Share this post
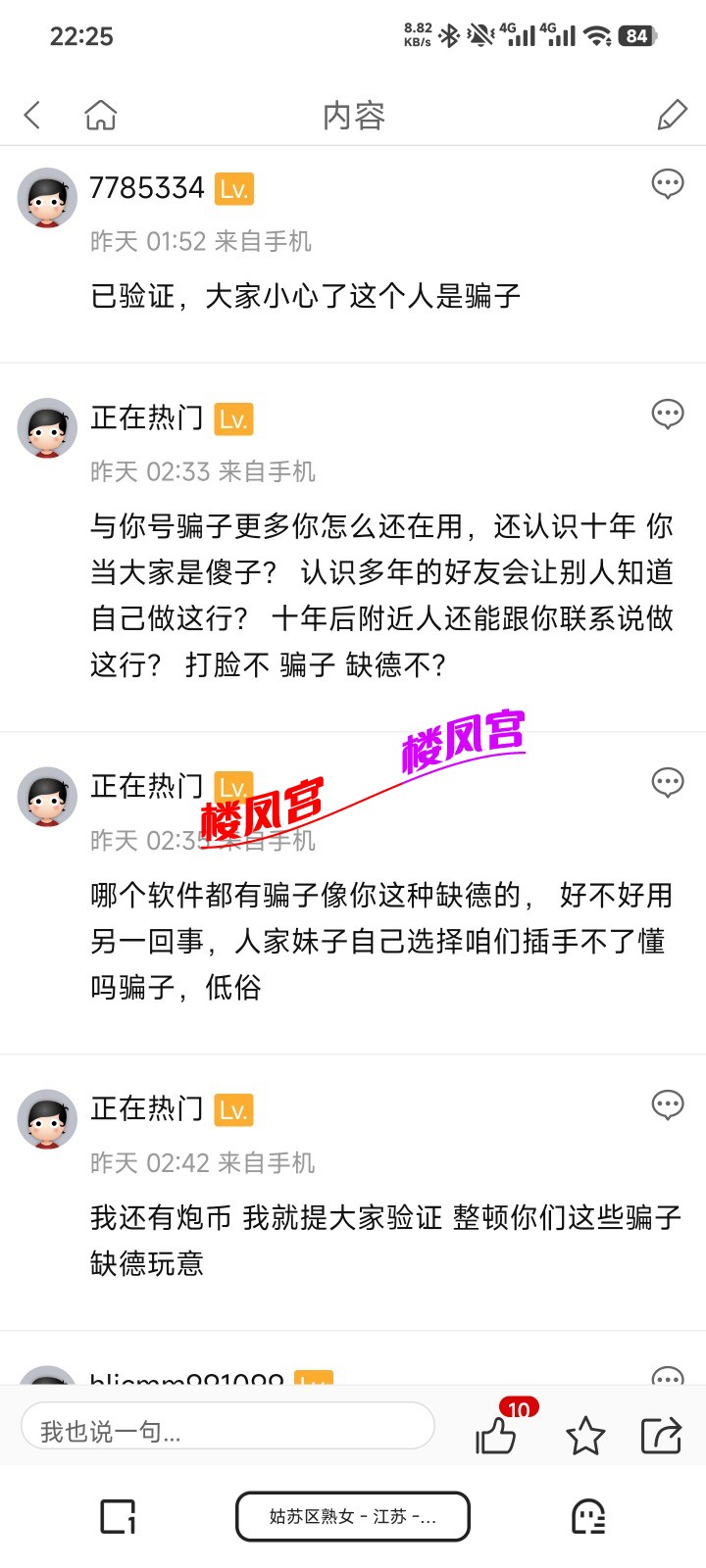The width and height of the screenshot is (706, 1568). click(661, 1436)
